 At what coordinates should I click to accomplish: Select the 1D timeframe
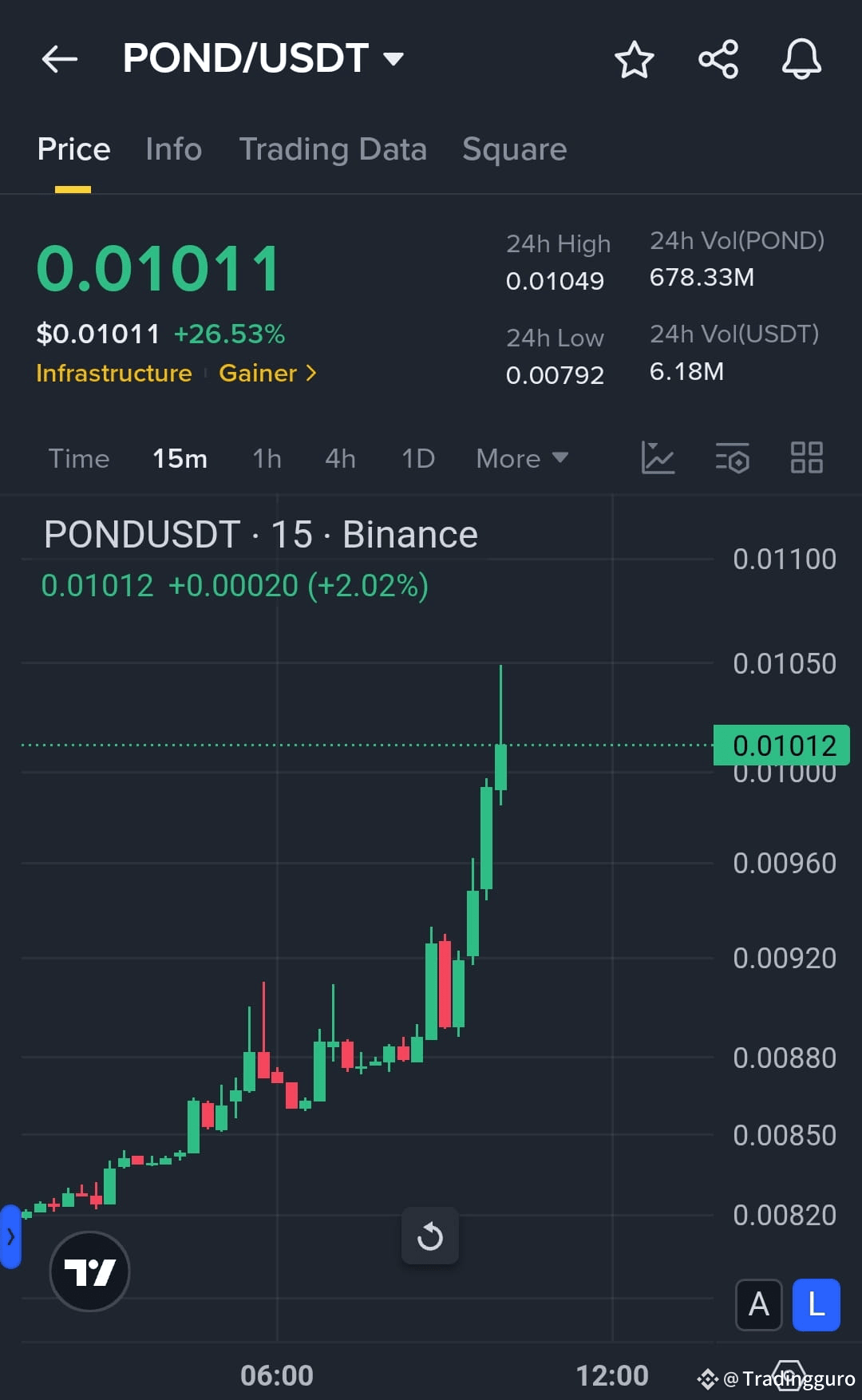click(417, 458)
